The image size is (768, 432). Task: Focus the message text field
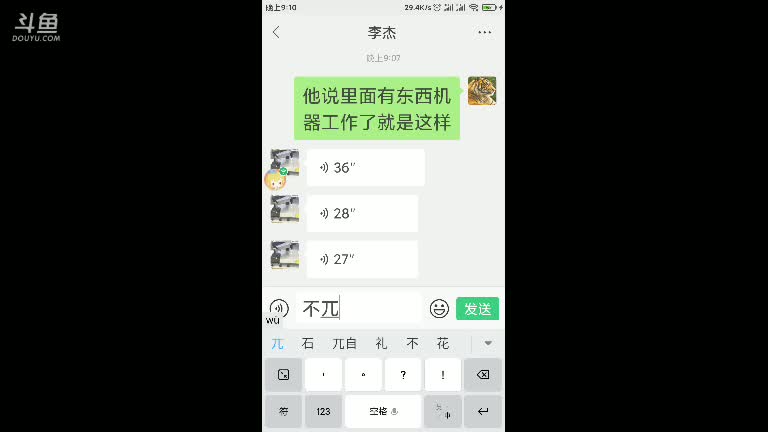tap(360, 309)
